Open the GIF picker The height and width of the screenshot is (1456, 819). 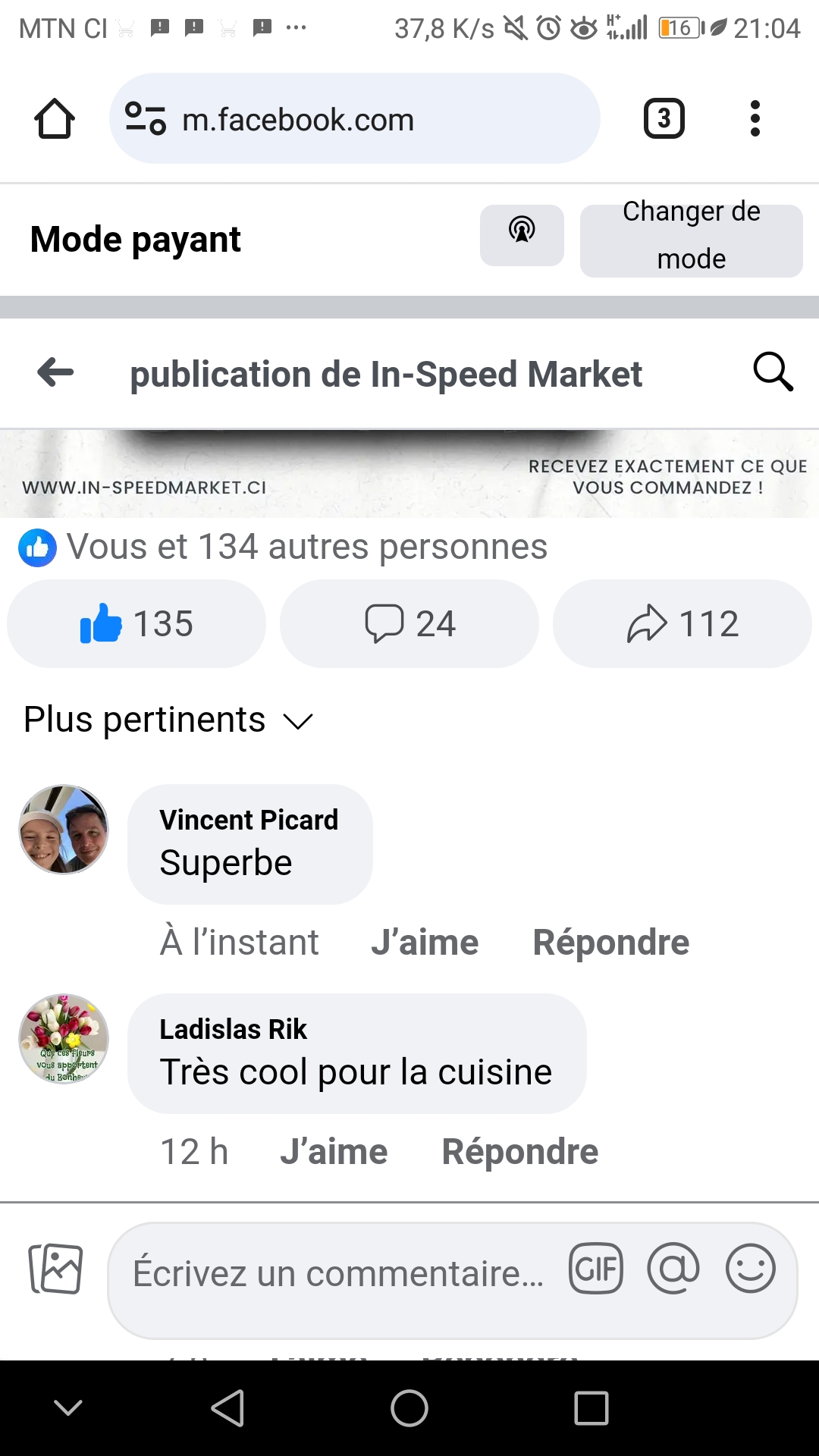tap(596, 1269)
